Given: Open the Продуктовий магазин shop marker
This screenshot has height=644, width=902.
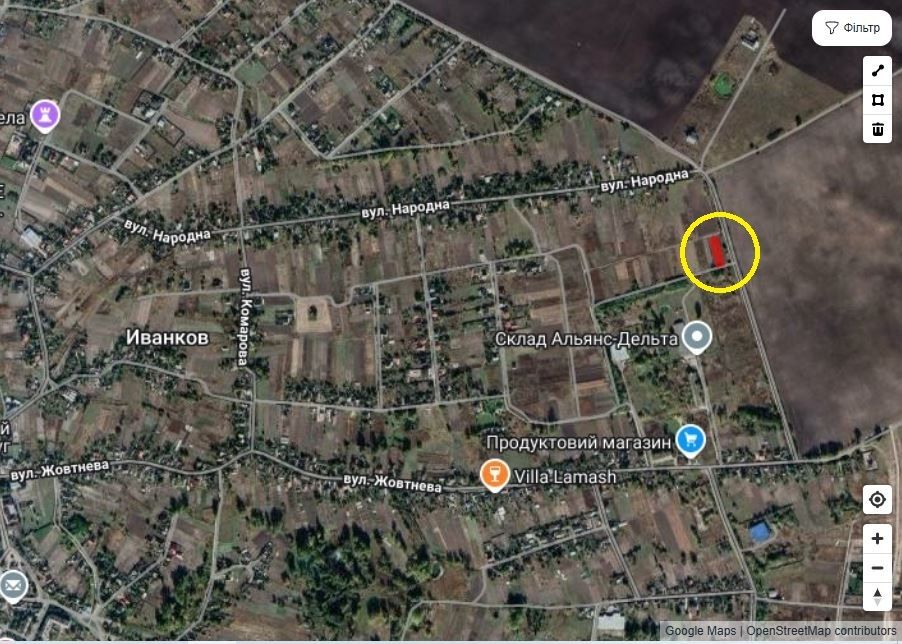Looking at the screenshot, I should click(691, 439).
